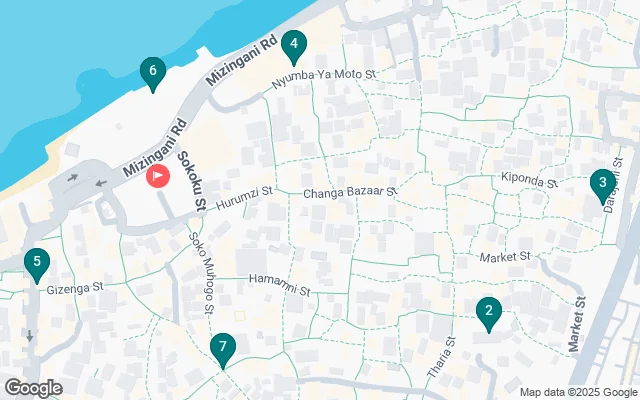This screenshot has width=640, height=400.
Task: Select map pin number 6 by the waterfront
Action: [x=153, y=73]
